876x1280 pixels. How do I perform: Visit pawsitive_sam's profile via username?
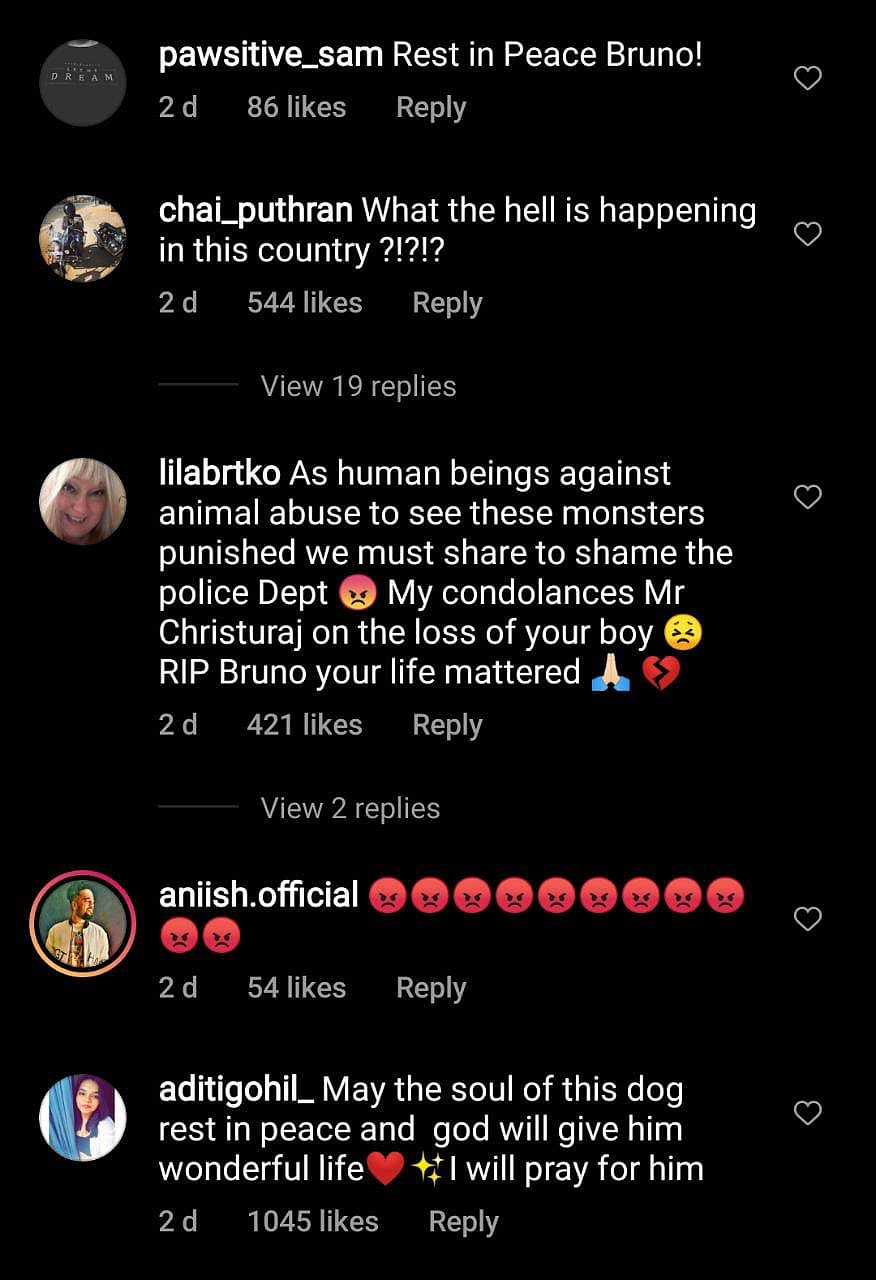(270, 56)
